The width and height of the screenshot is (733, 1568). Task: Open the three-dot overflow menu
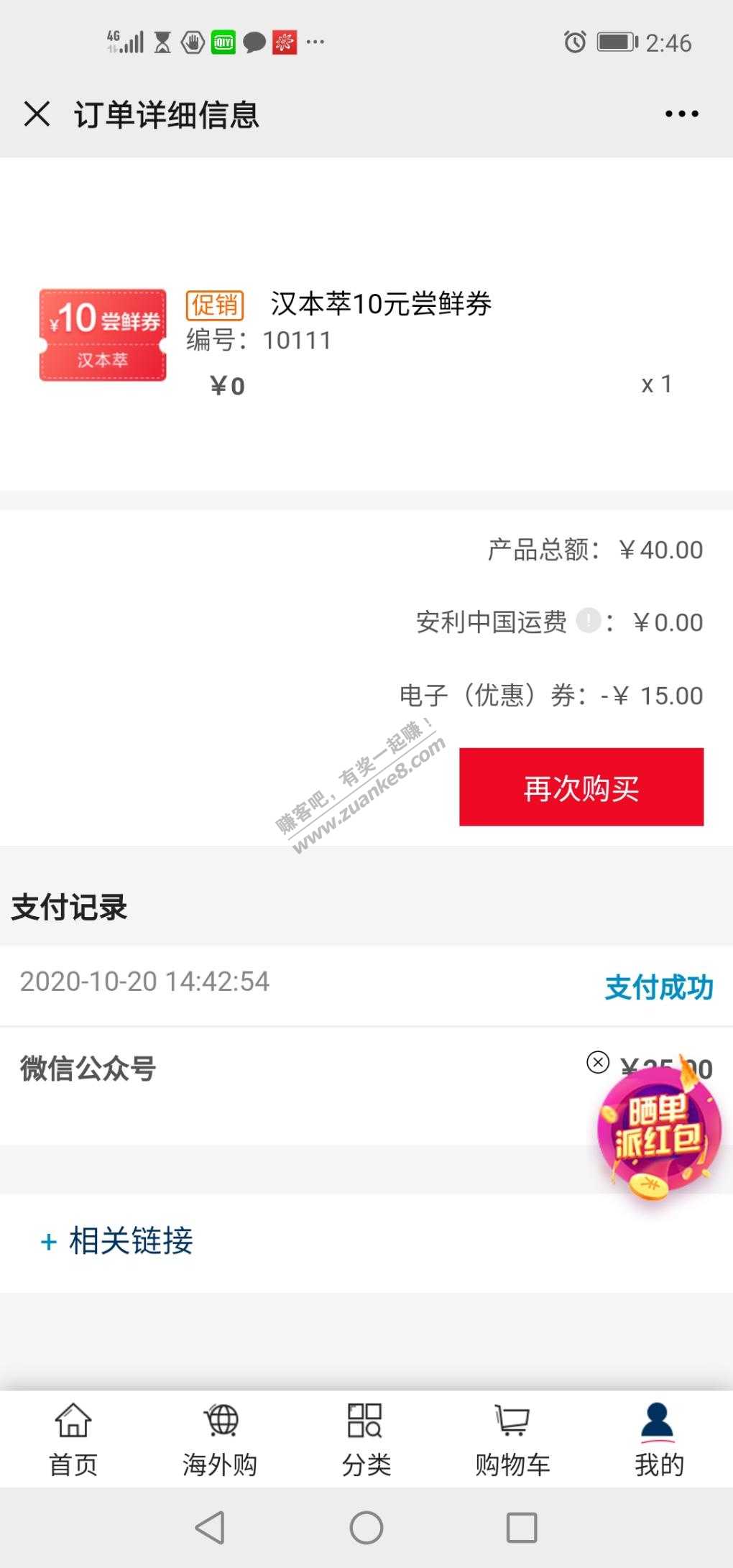(681, 114)
